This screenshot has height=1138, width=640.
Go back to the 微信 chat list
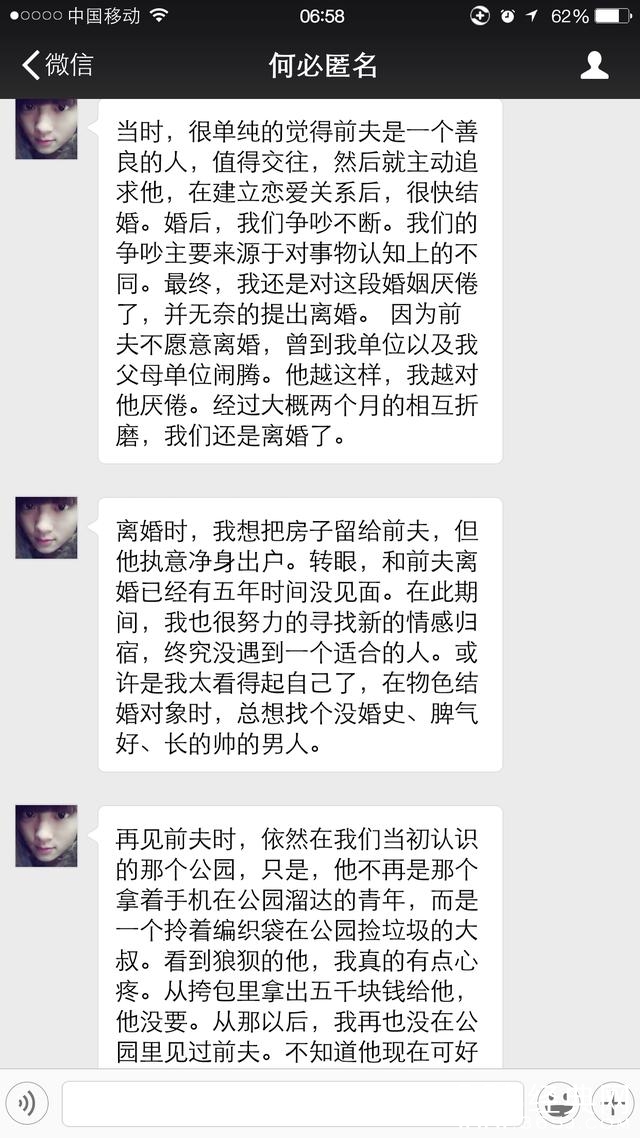click(x=58, y=66)
